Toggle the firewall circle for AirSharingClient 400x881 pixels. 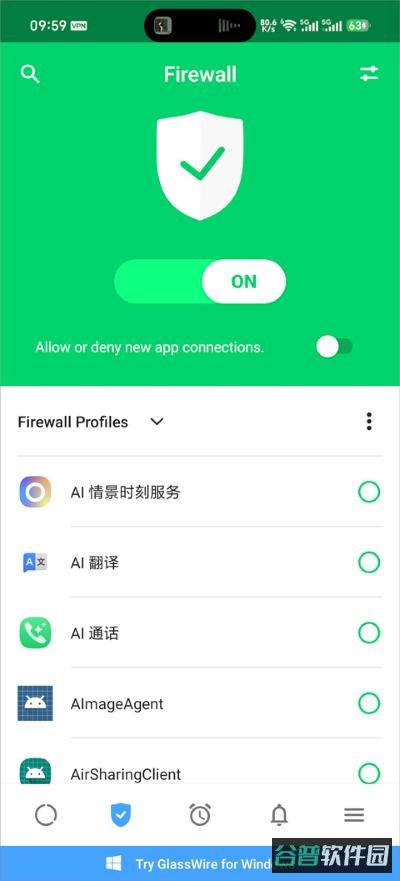pos(369,774)
